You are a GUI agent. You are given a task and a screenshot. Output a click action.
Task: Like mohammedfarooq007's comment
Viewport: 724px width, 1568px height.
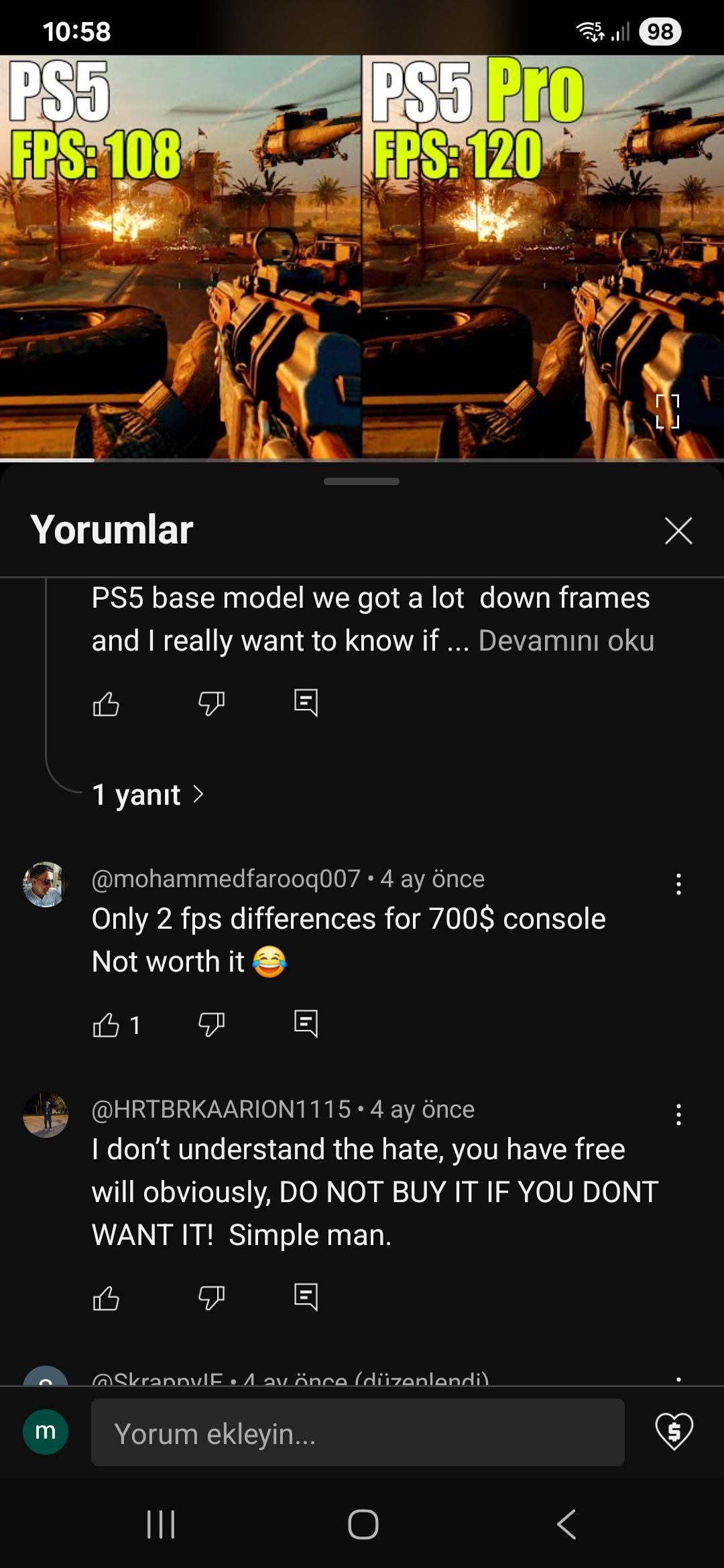[x=106, y=1025]
